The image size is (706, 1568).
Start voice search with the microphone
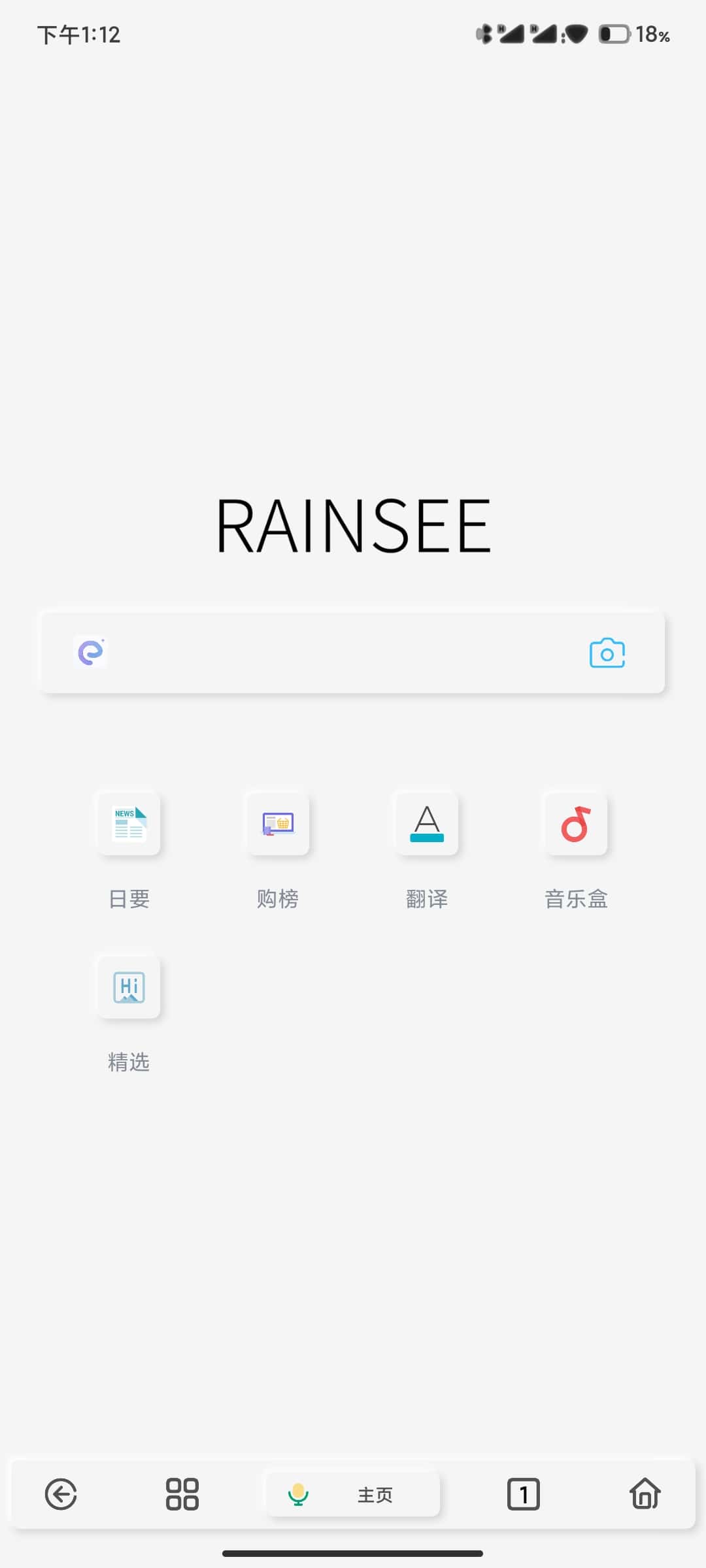pyautogui.click(x=298, y=1494)
